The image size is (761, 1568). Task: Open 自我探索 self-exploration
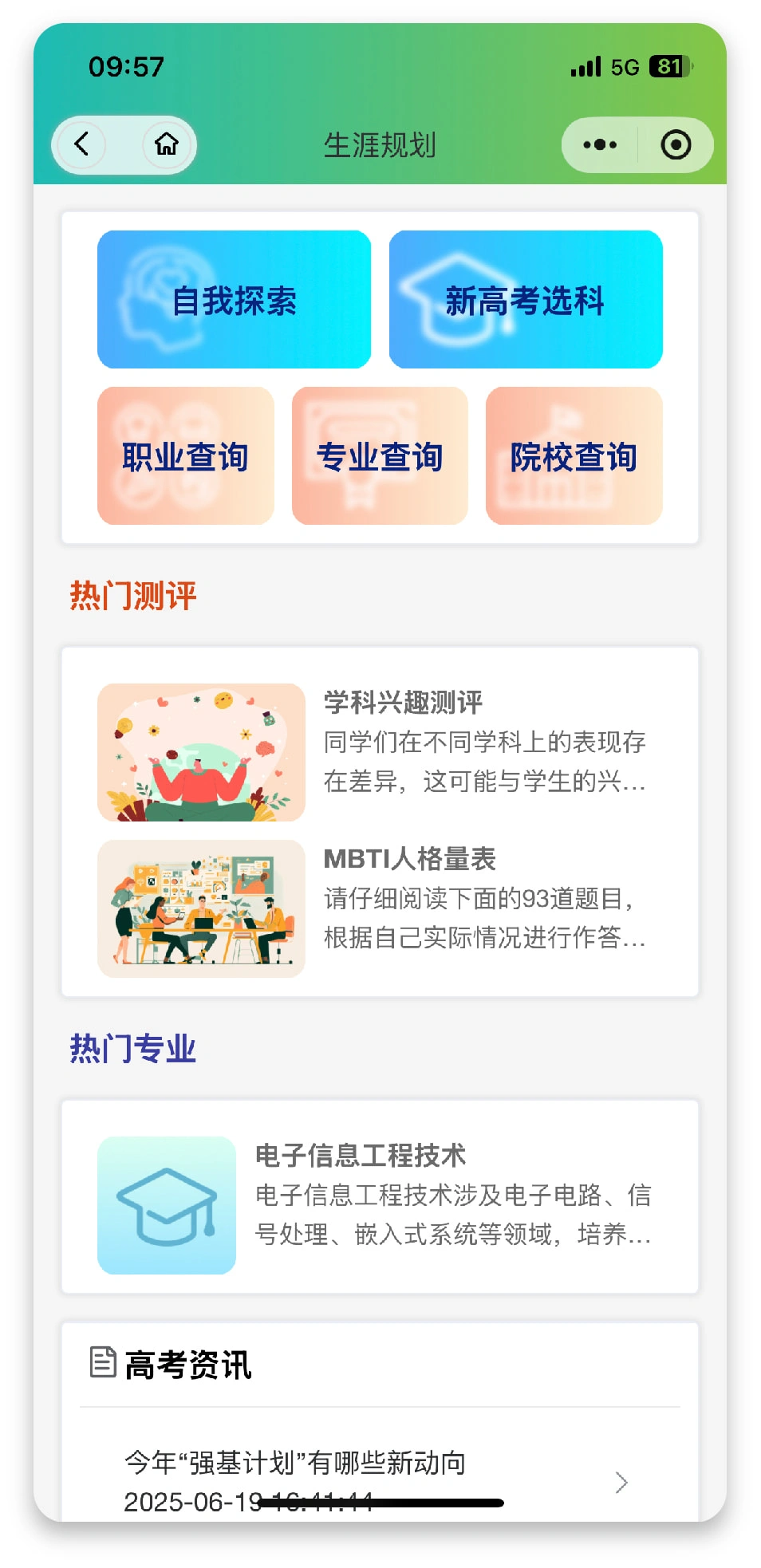click(234, 300)
